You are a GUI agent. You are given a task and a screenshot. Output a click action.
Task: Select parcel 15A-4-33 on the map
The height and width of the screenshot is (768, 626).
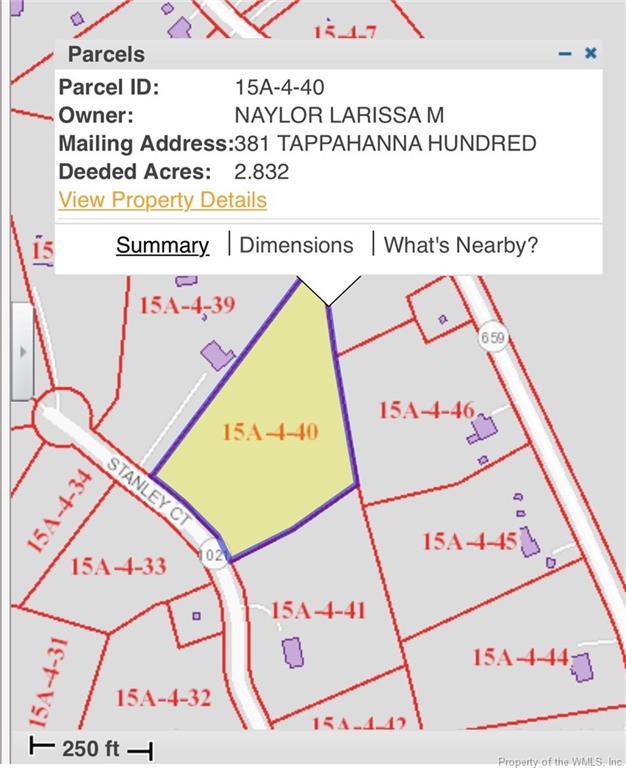pos(118,567)
